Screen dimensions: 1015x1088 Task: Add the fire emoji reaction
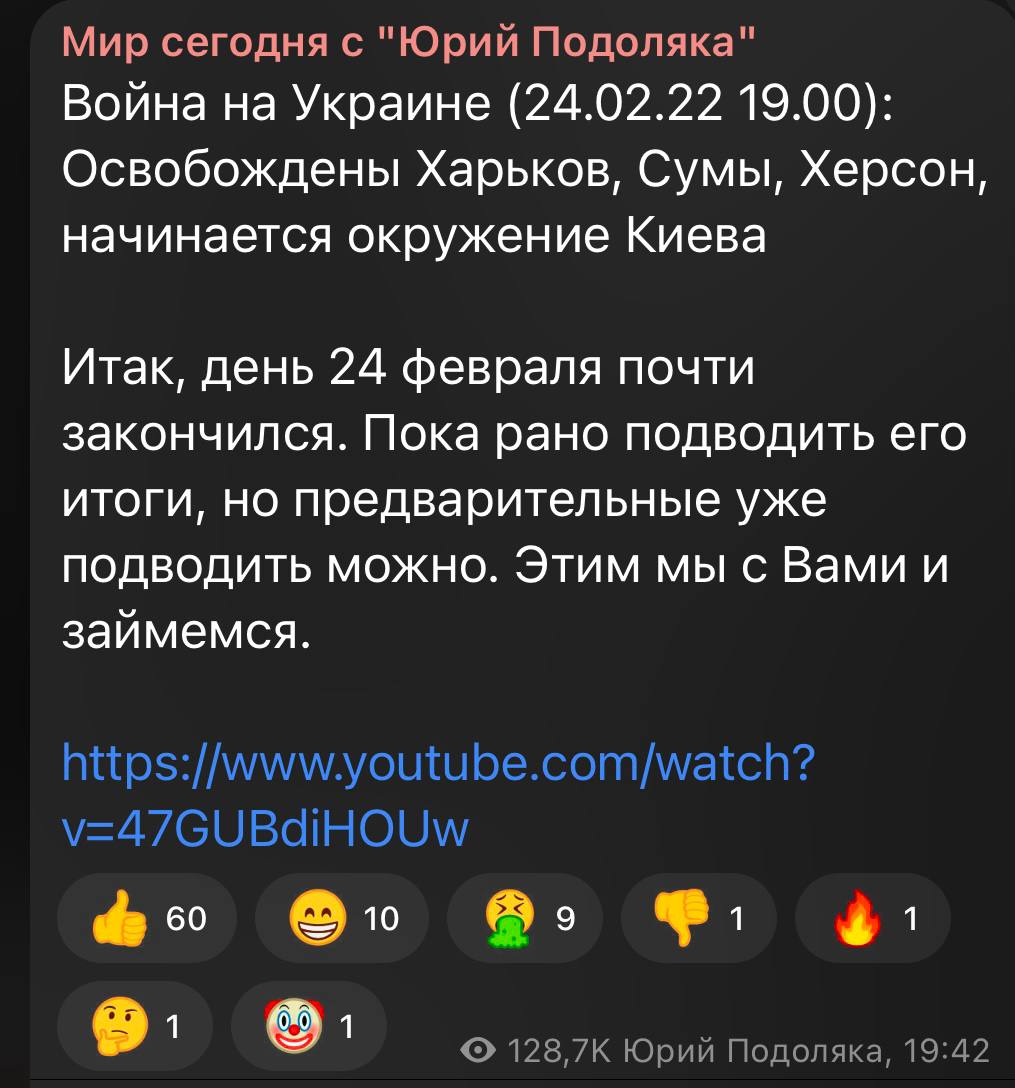click(x=872, y=918)
